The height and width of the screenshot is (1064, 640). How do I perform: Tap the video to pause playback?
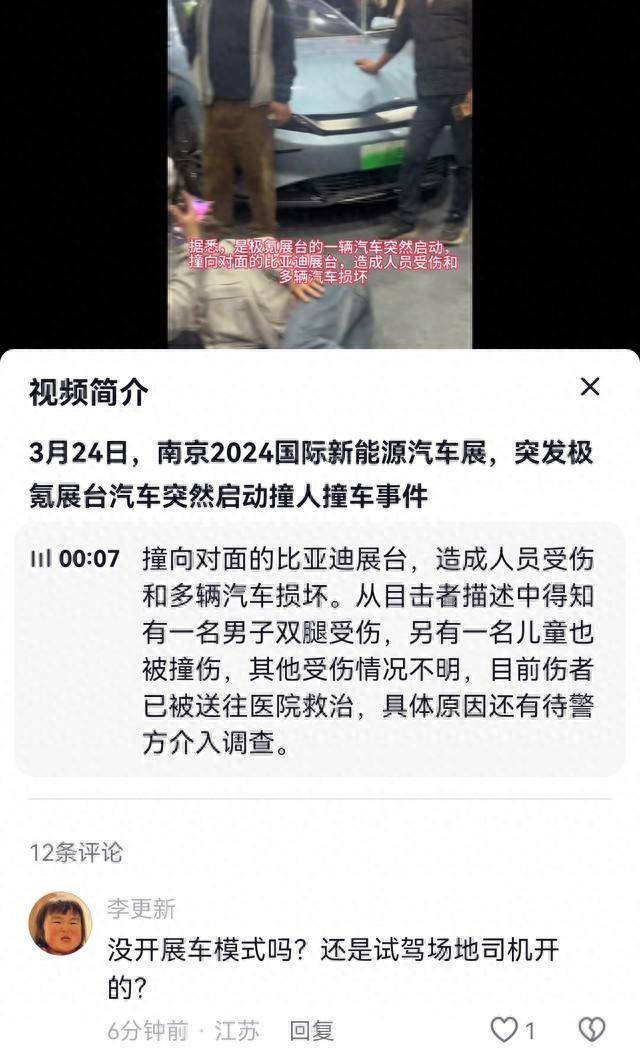[x=319, y=170]
